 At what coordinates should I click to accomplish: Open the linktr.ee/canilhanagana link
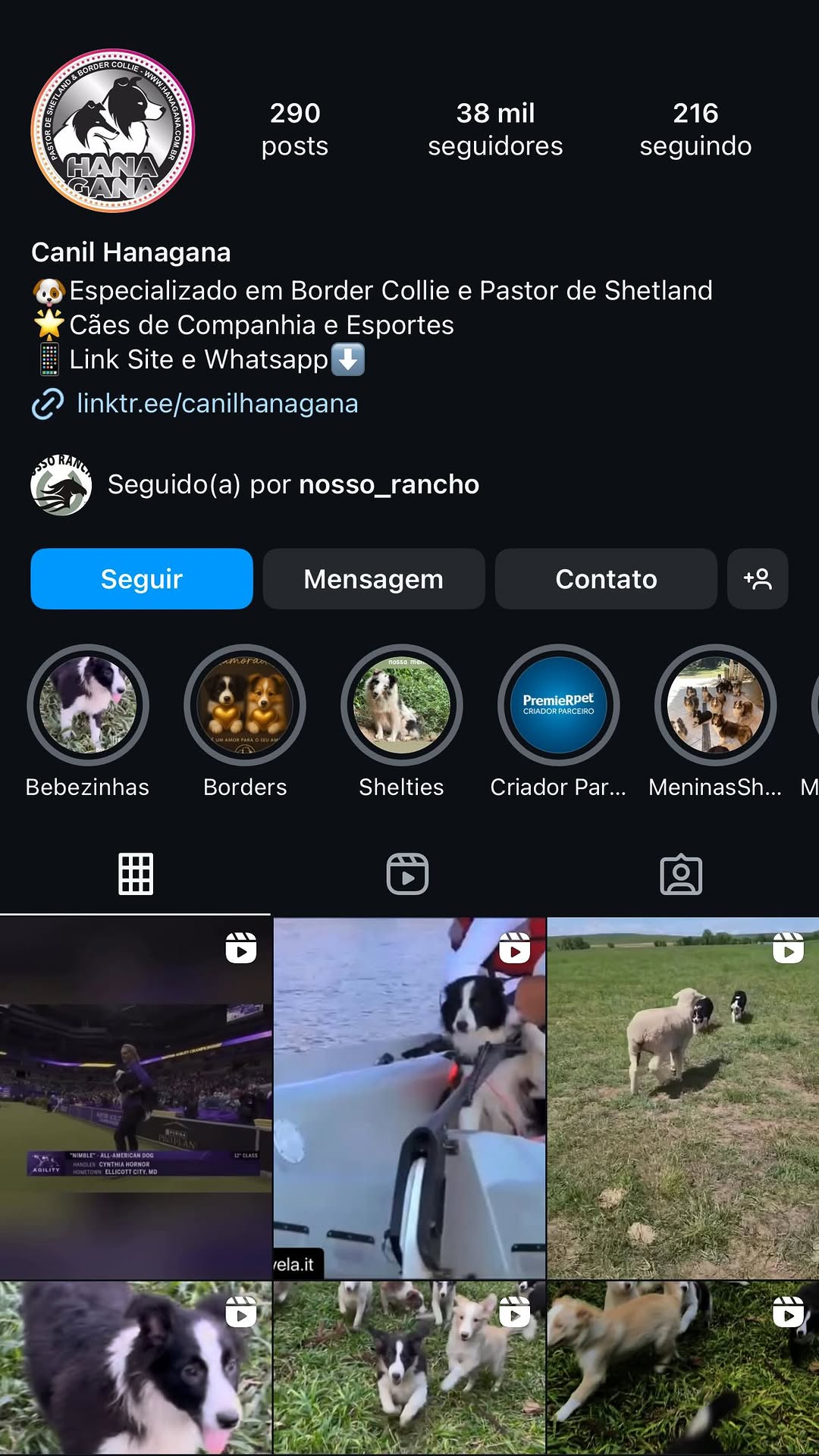(217, 403)
